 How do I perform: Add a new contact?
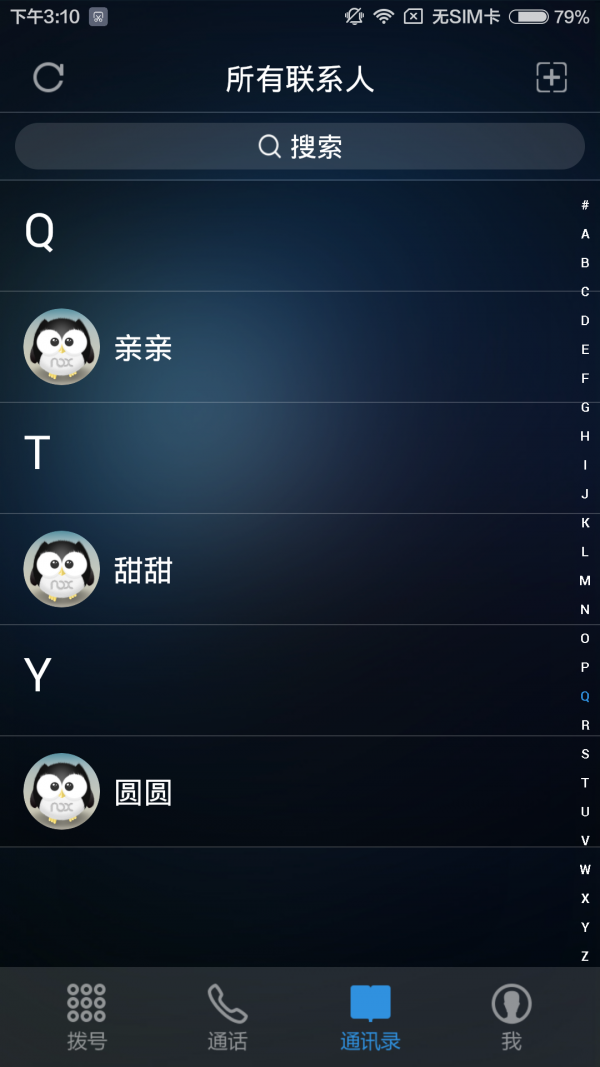point(551,78)
